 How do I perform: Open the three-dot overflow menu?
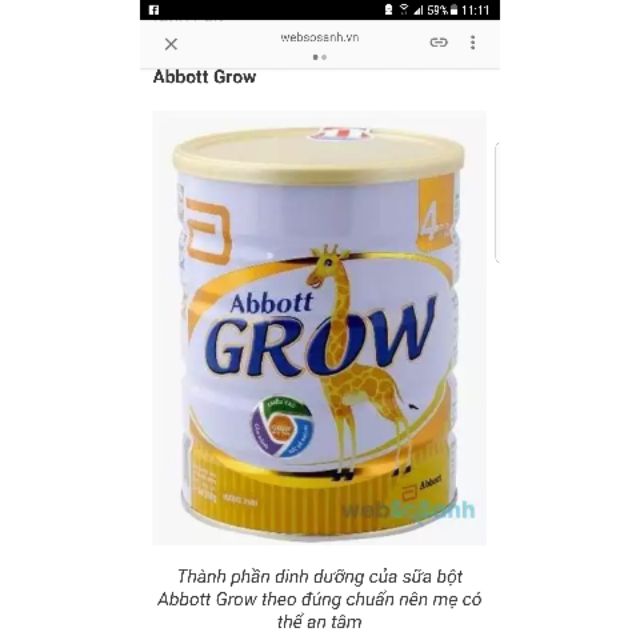point(472,43)
